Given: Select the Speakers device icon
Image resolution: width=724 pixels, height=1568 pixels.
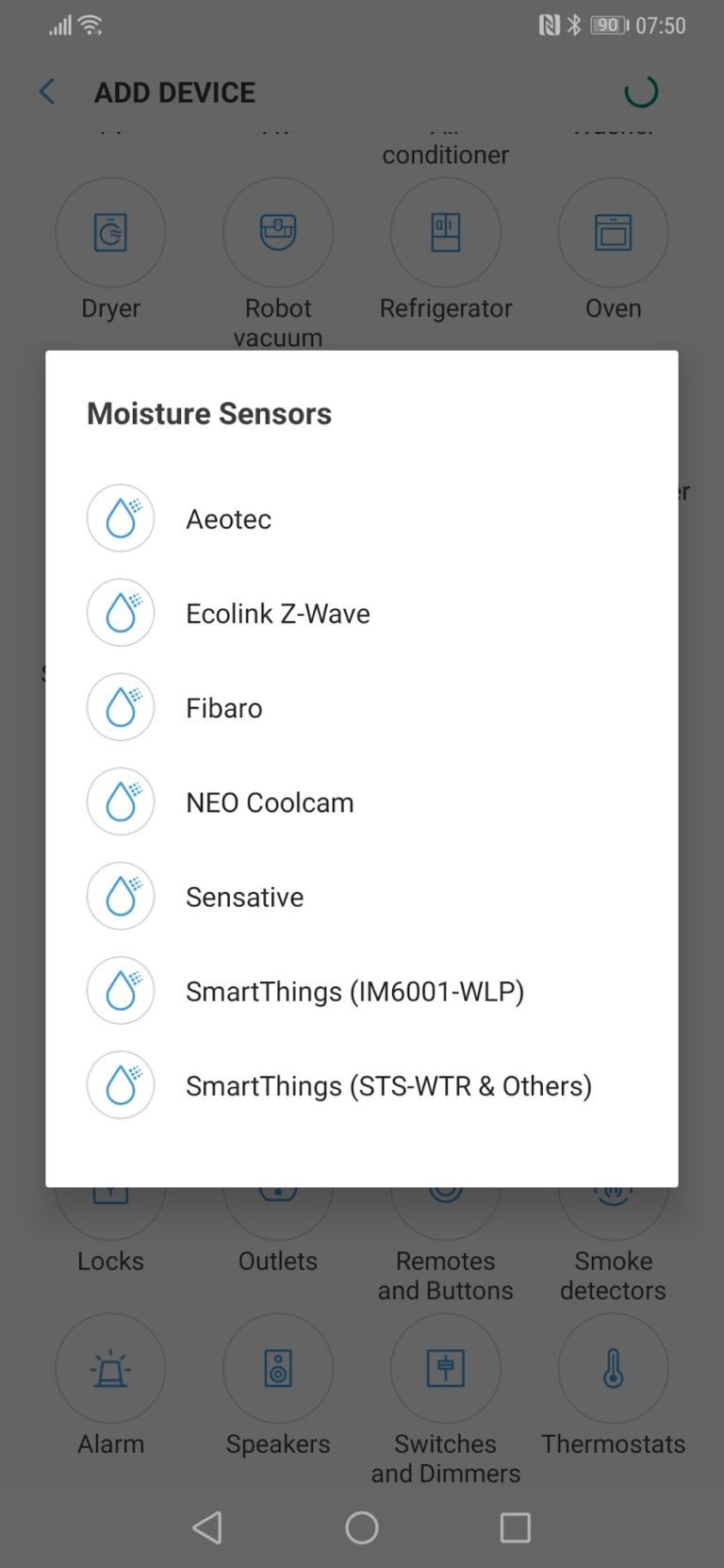Looking at the screenshot, I should (278, 1368).
